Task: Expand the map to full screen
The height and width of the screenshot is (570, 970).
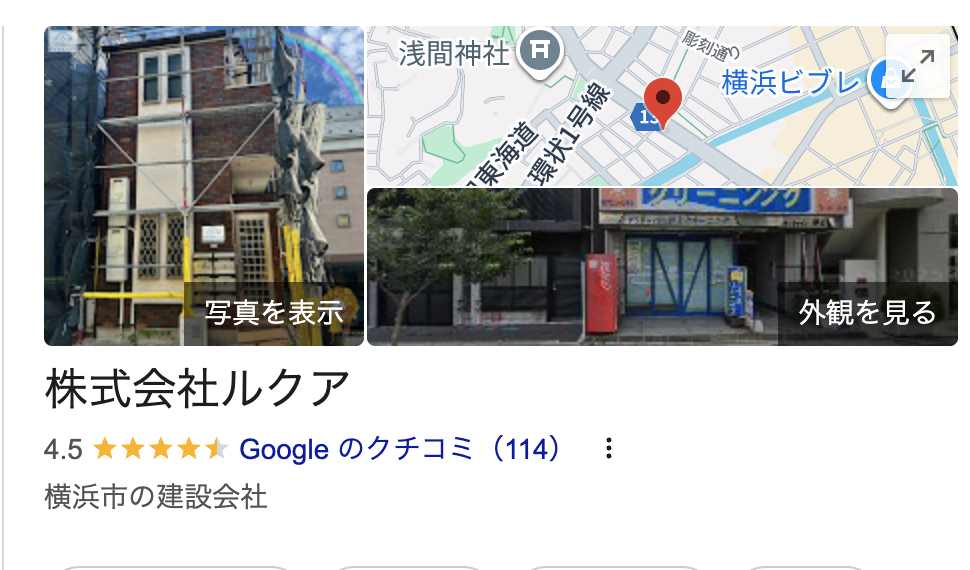Action: click(x=917, y=65)
